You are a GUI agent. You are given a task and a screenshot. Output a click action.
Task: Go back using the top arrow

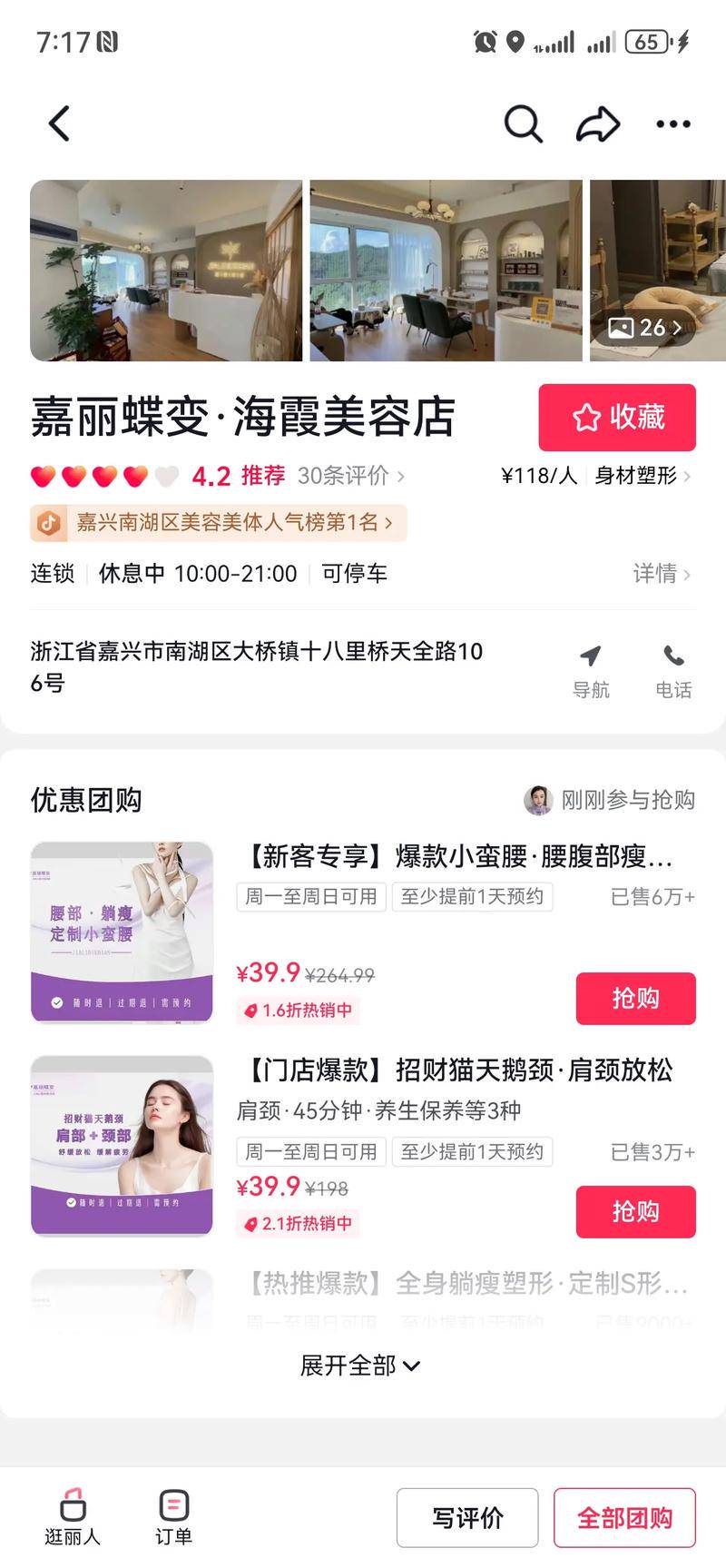[x=60, y=123]
